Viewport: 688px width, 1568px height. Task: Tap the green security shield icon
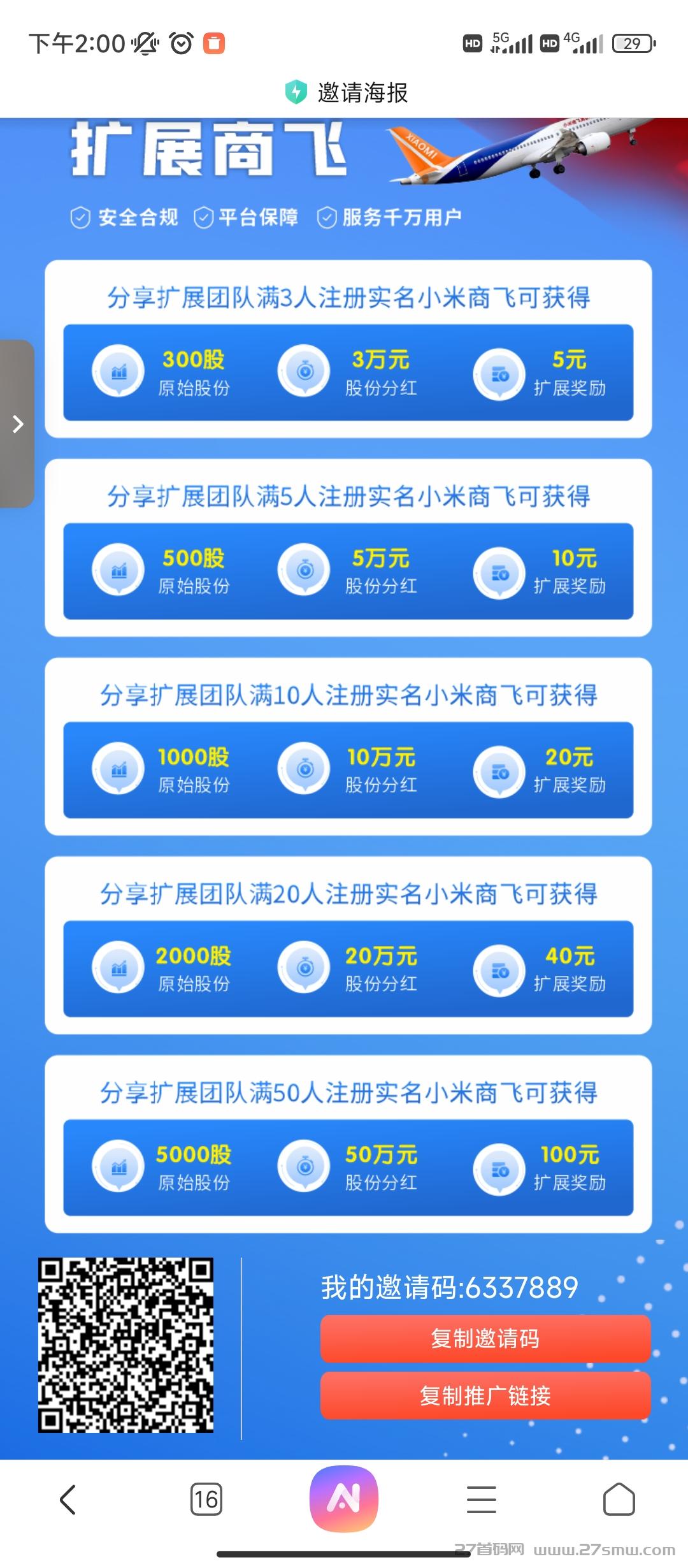pos(296,92)
